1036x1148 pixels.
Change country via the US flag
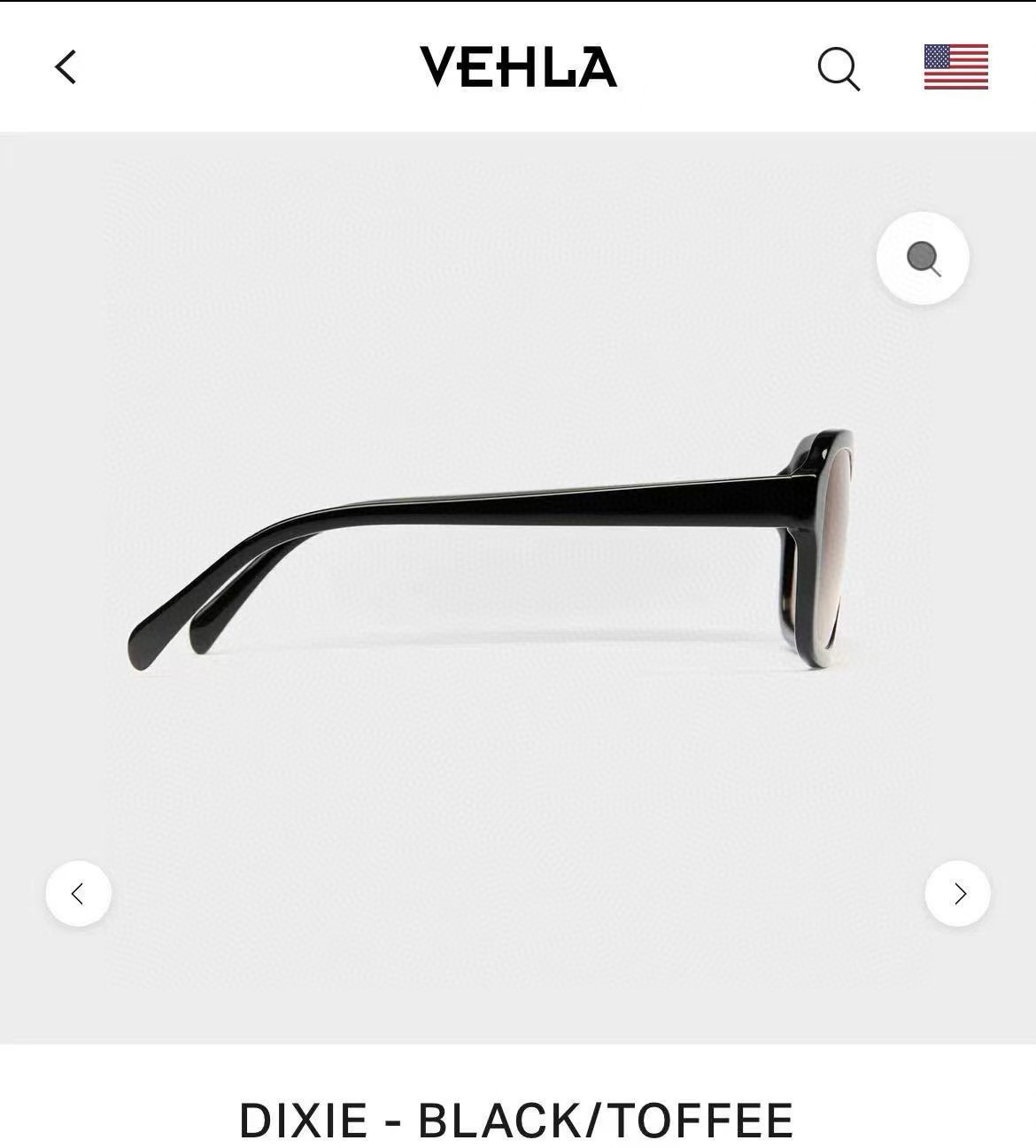[x=955, y=67]
